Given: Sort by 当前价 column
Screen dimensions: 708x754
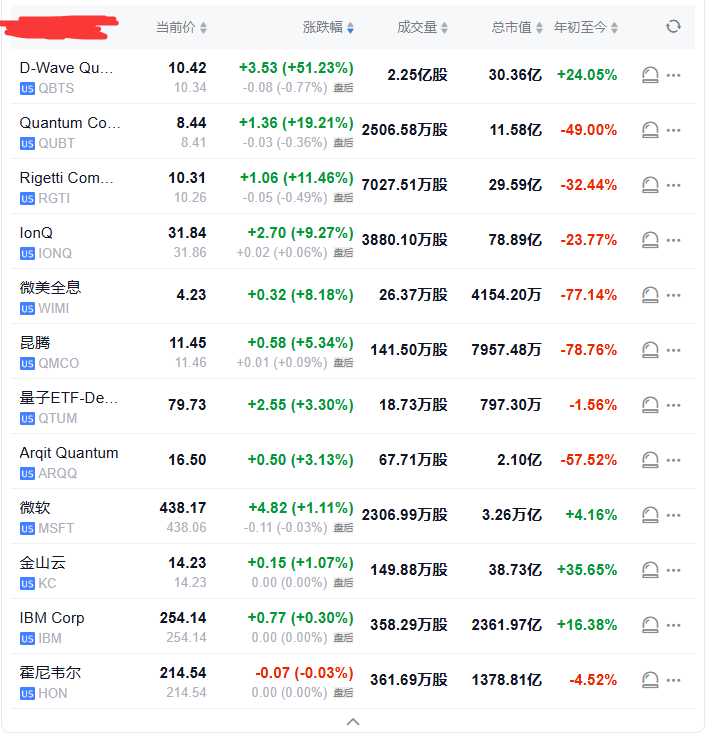Looking at the screenshot, I should click(181, 28).
